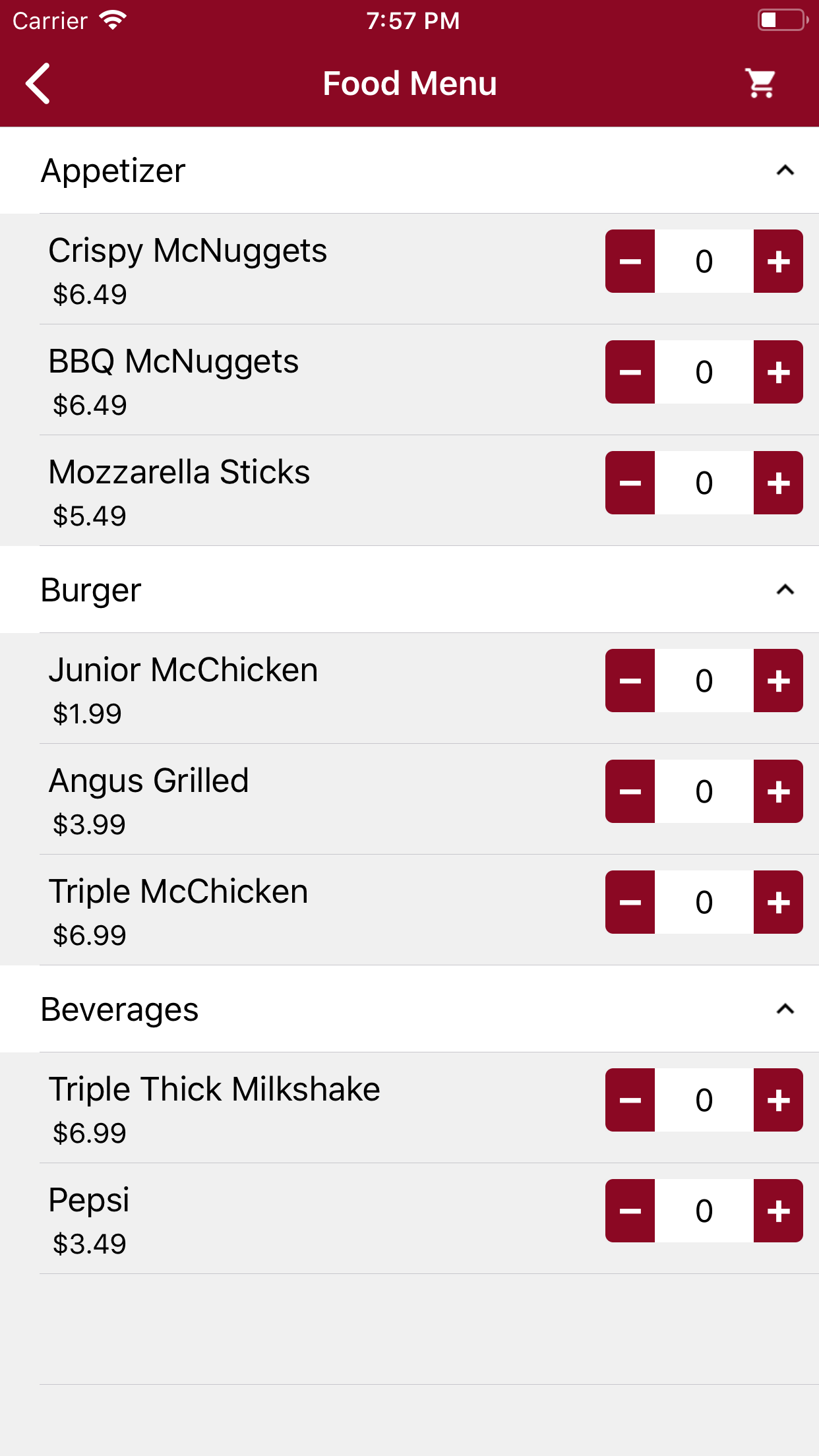Reduce BBQ McNuggets quantity

(x=630, y=373)
